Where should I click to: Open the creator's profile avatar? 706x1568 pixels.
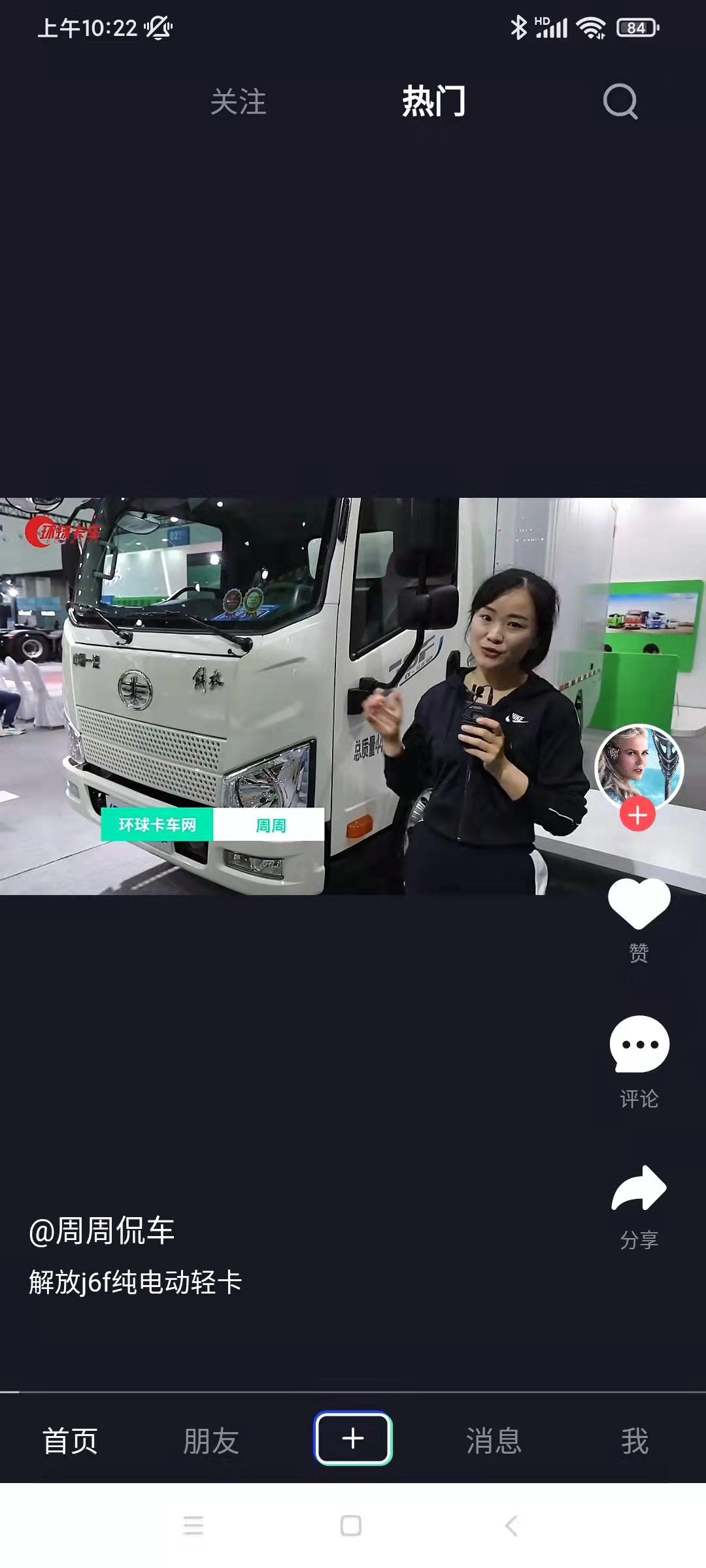tap(639, 766)
